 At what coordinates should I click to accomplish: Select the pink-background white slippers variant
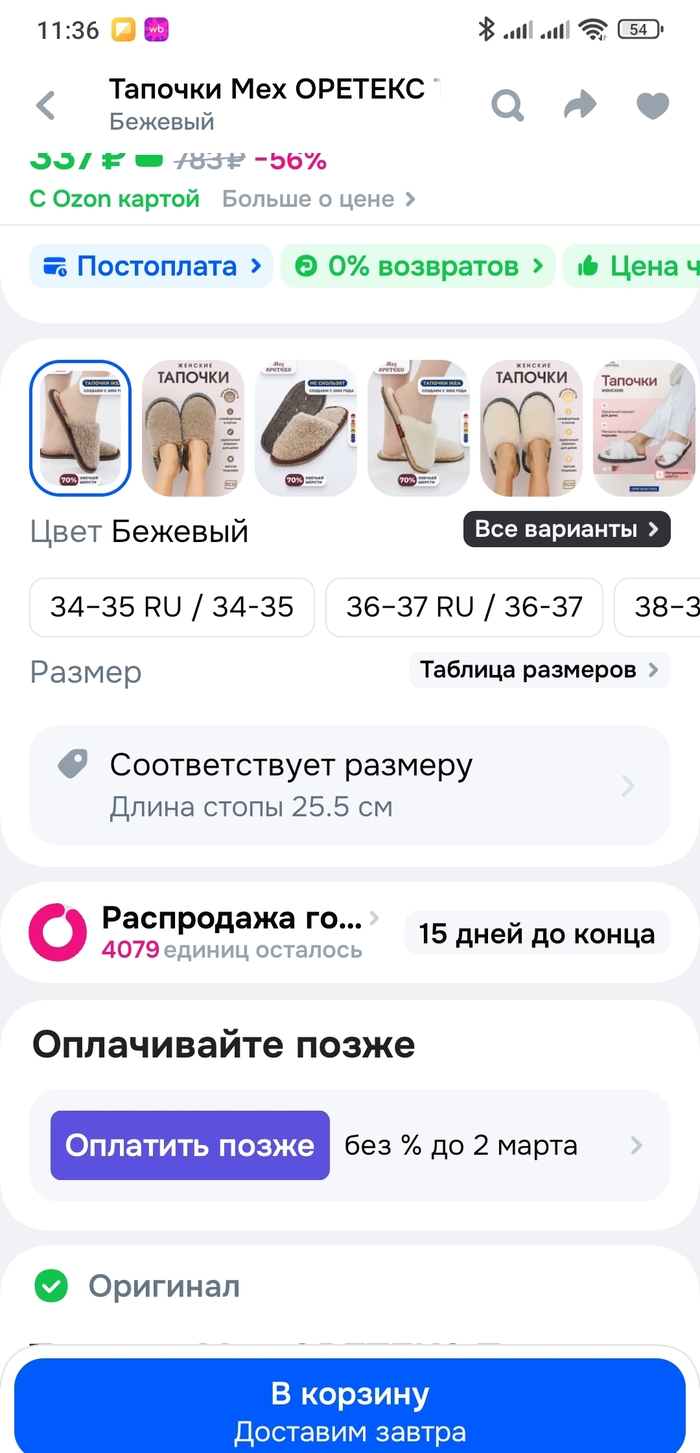(645, 428)
